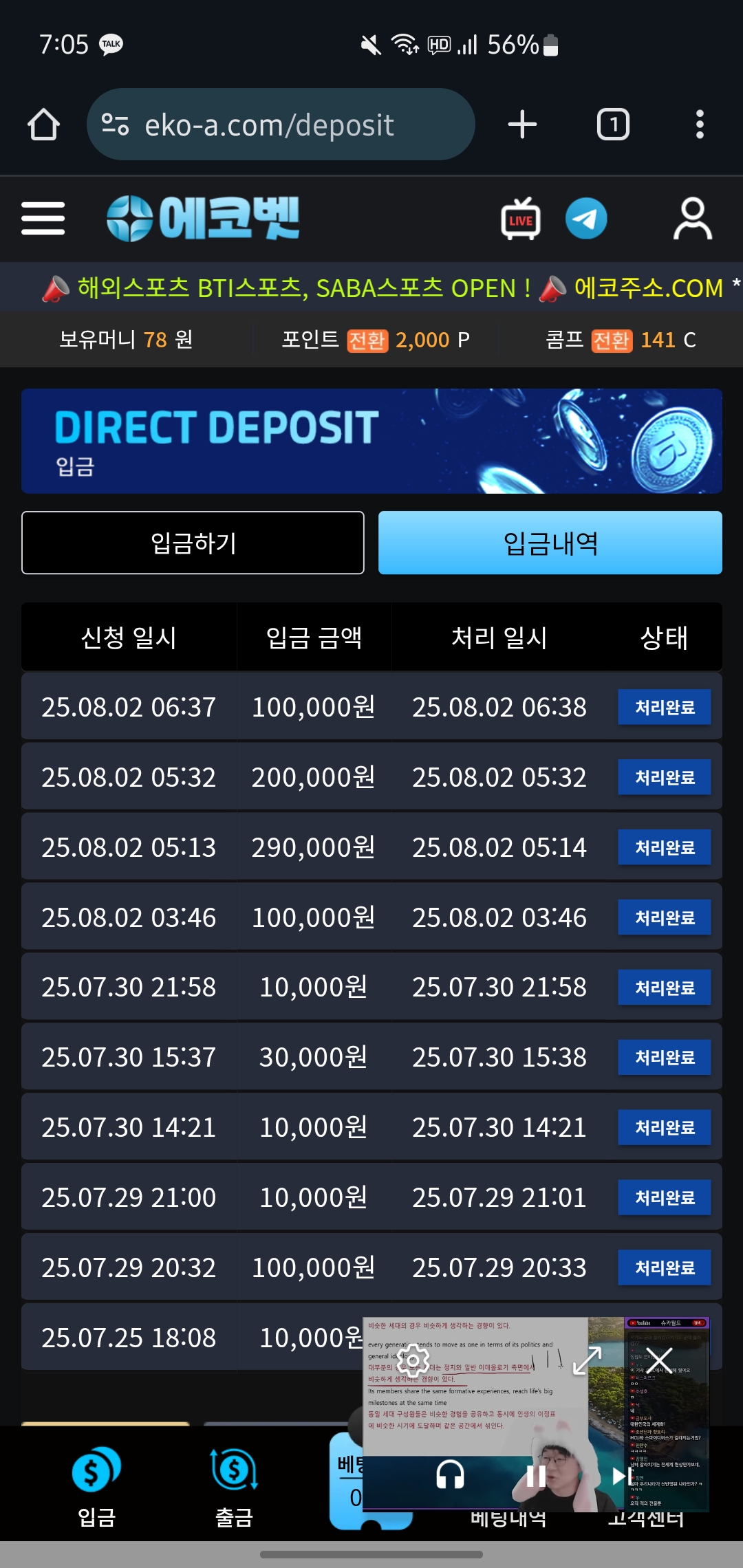Open the Telegram contact icon
The height and width of the screenshot is (1568, 743).
(x=586, y=219)
